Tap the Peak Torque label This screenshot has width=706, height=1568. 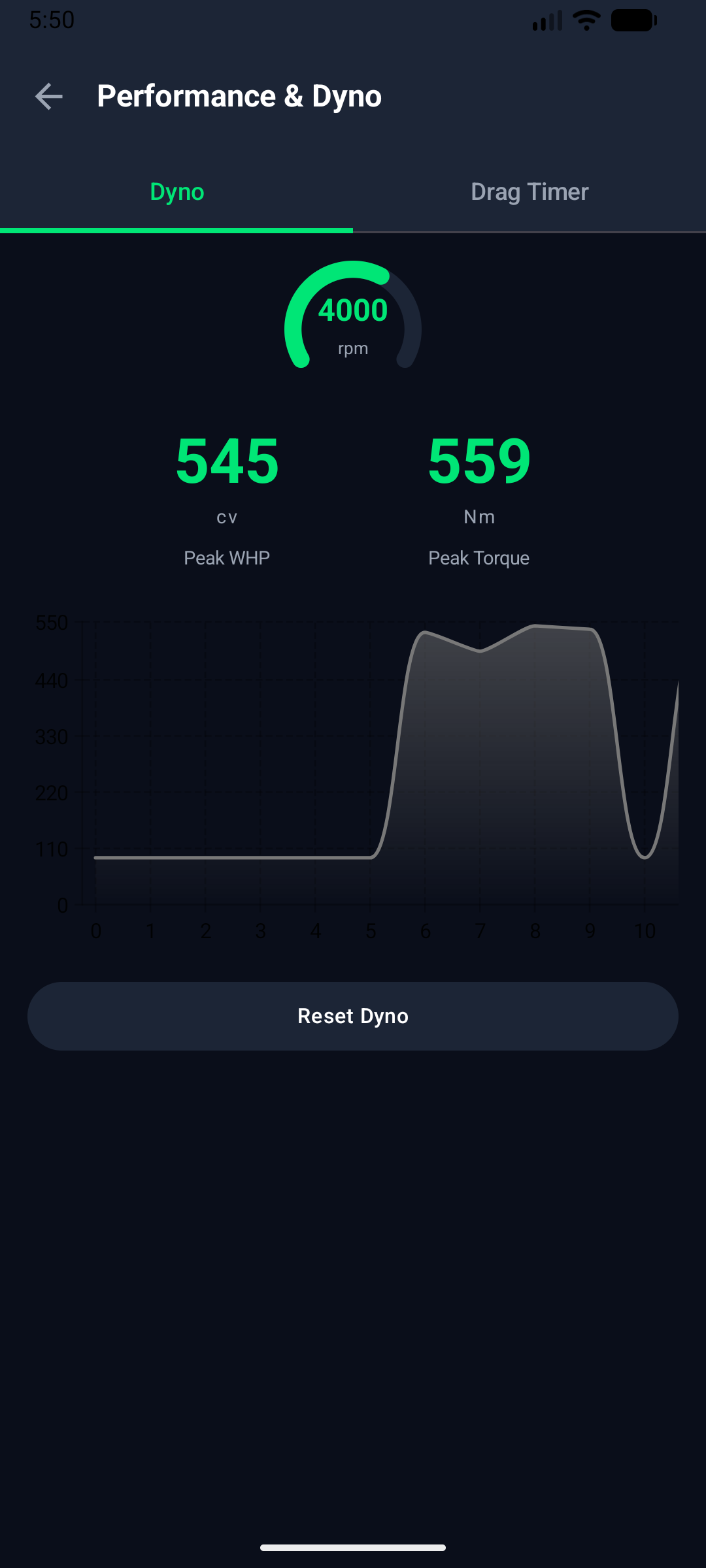[x=479, y=557]
